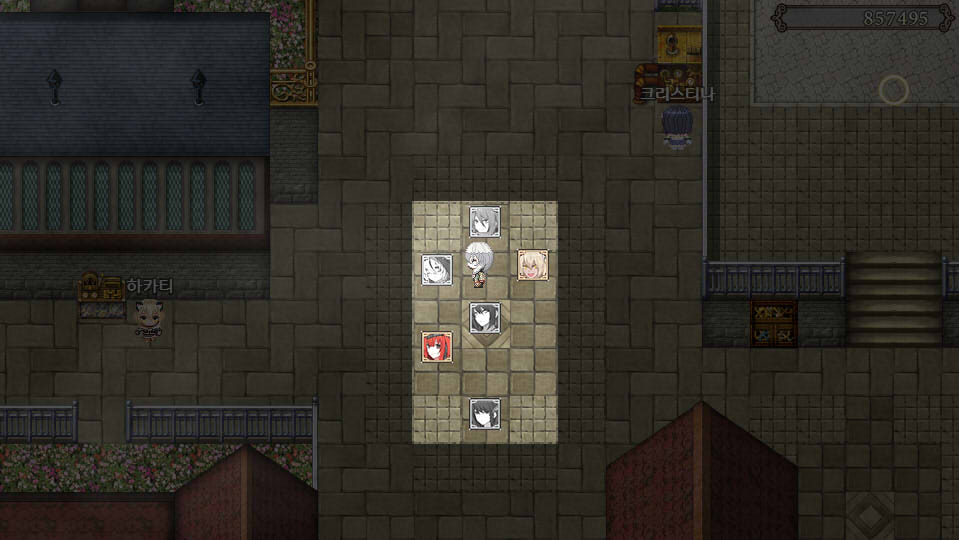Screen dimensions: 959x540
Task: Select the red-haired character portrait tile
Action: (x=437, y=347)
